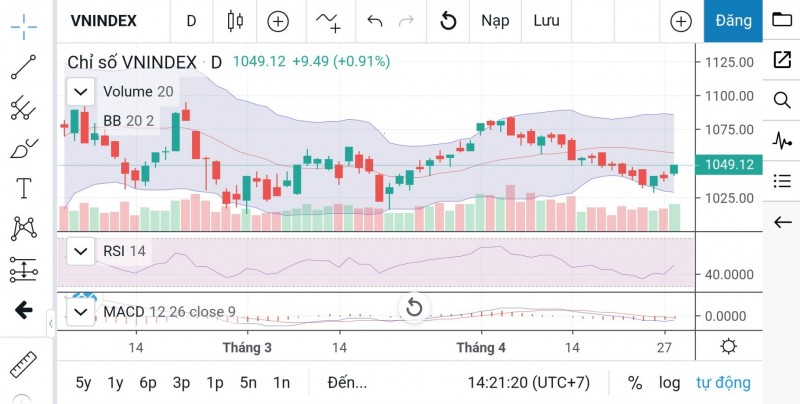
Task: Tap the blue Đăng button
Action: tap(733, 20)
